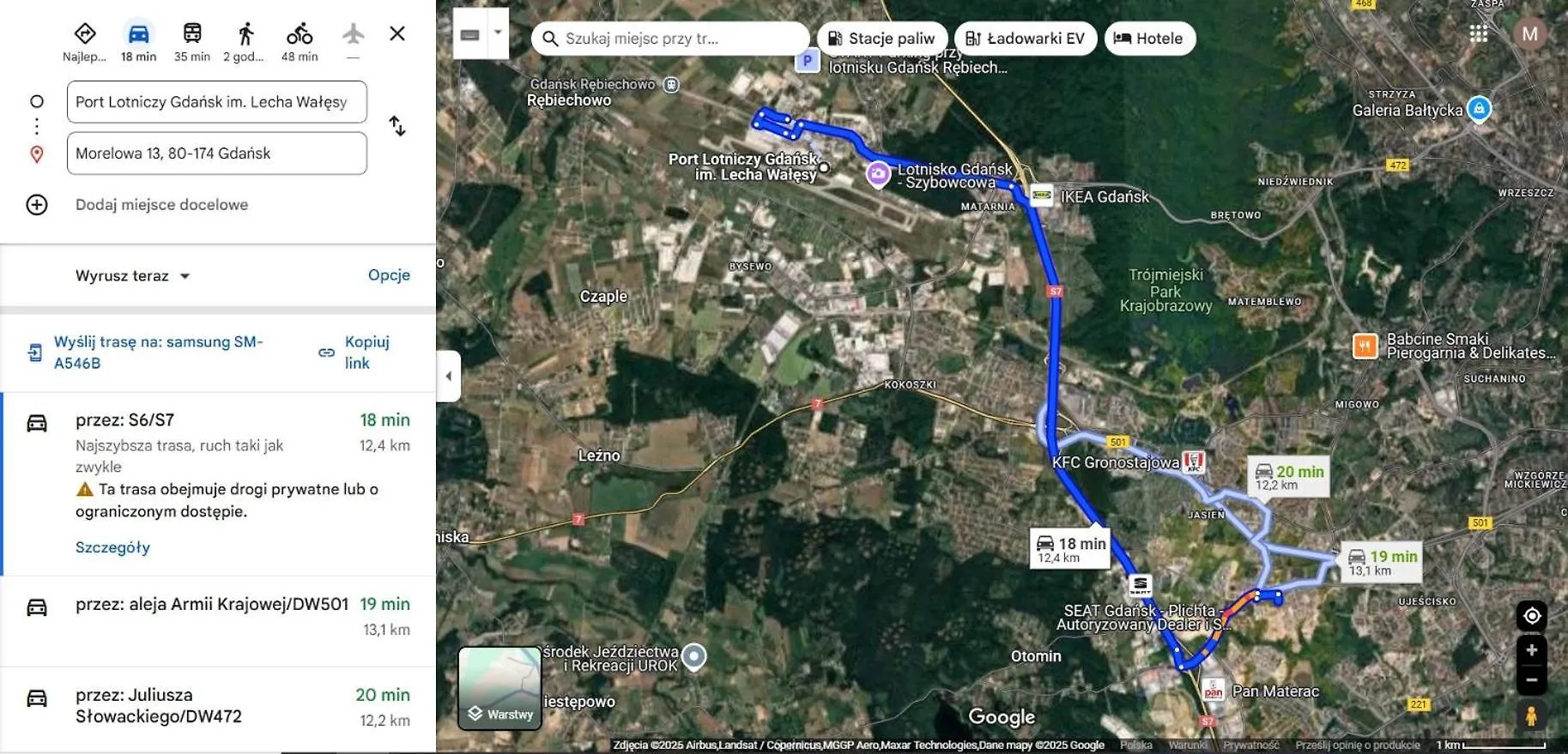Show Ładowarki EV along the route
Image resolution: width=1568 pixels, height=754 pixels.
(x=1025, y=39)
